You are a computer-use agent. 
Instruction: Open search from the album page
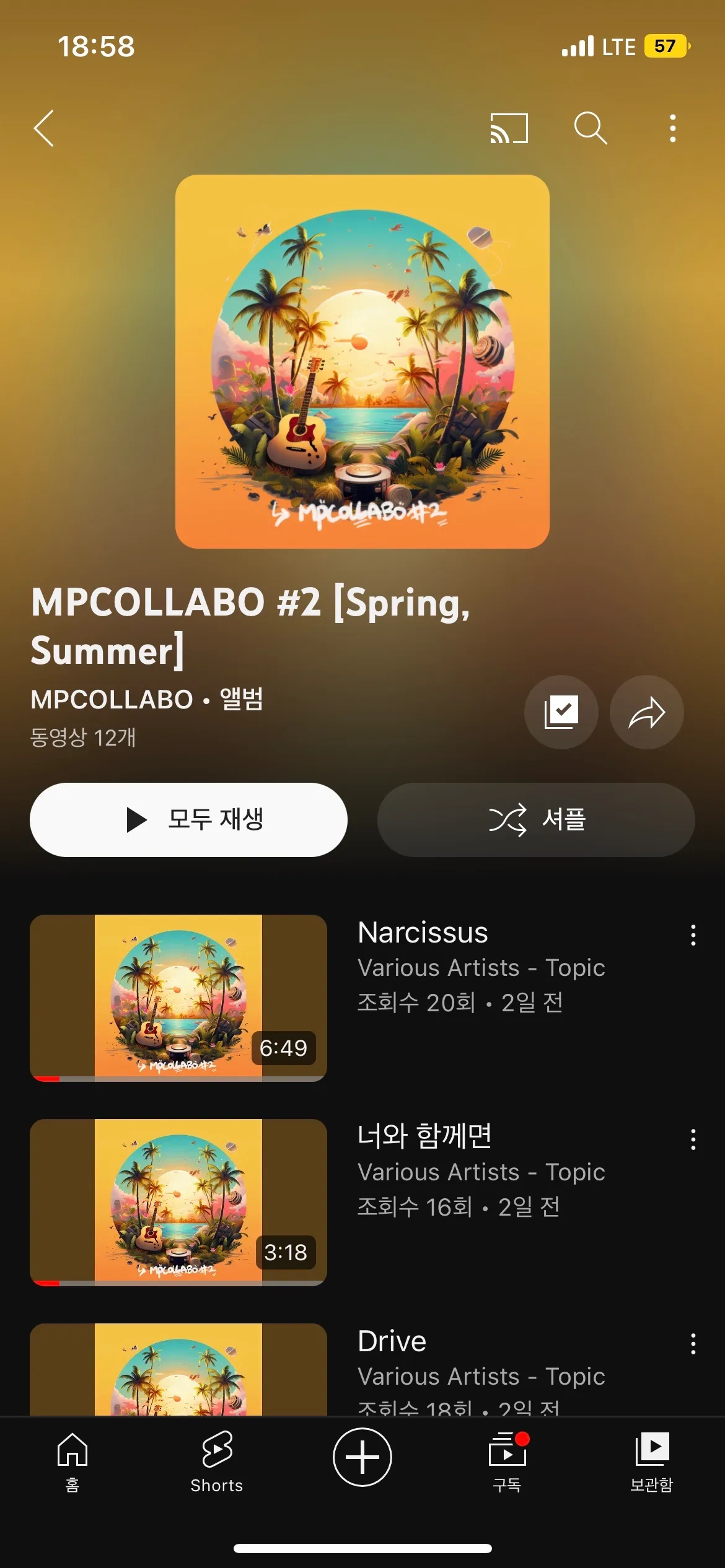pyautogui.click(x=591, y=129)
